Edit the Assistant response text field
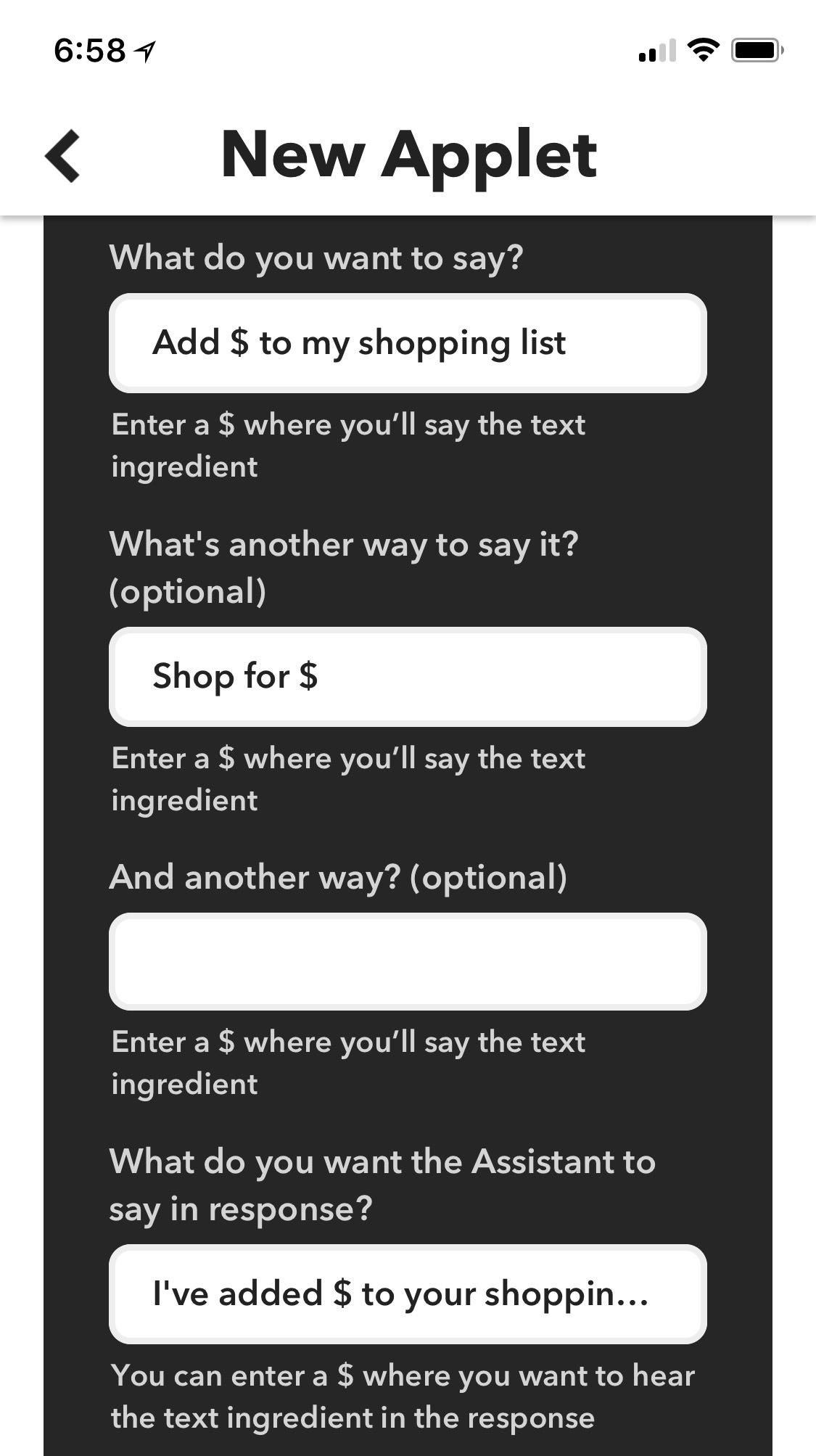 point(408,1293)
